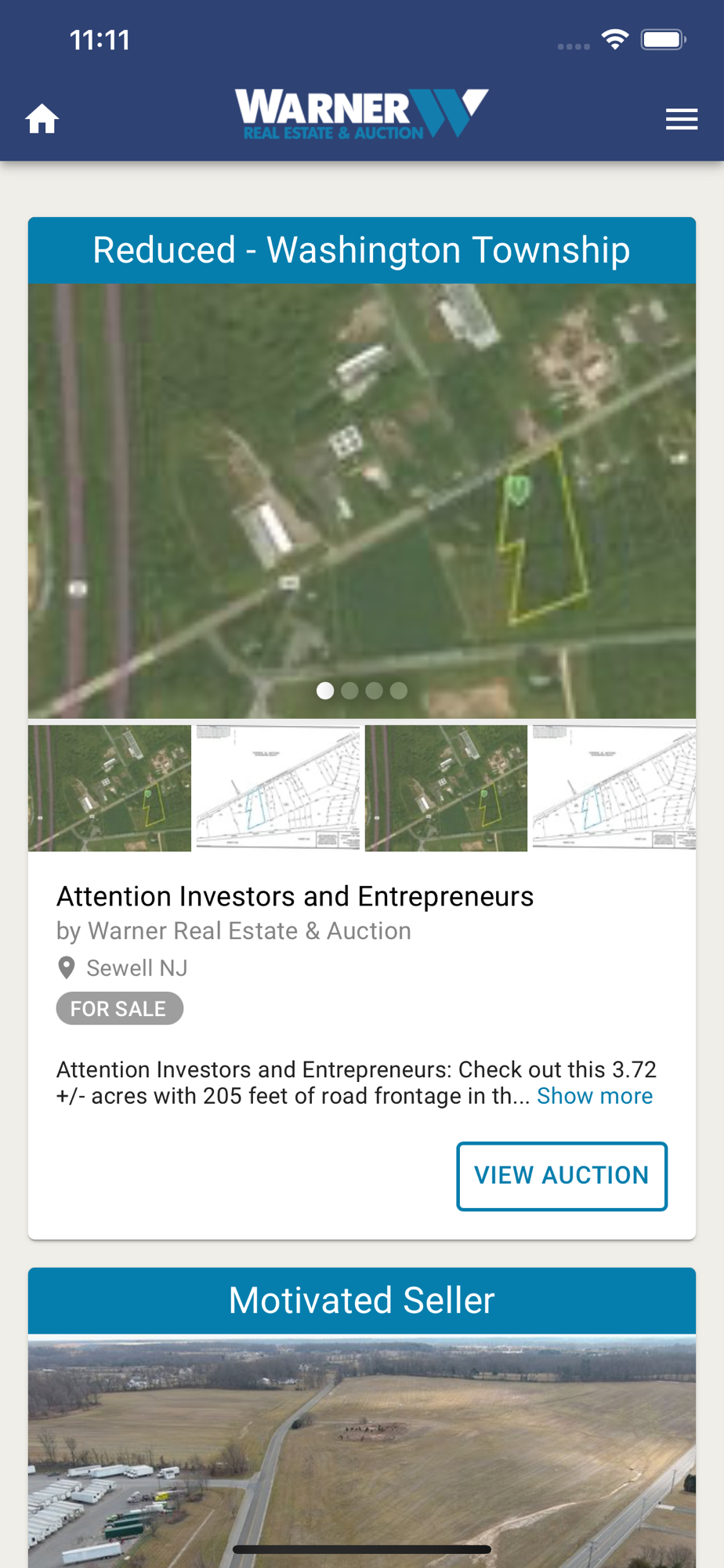Tap View Auction for Washington Township listing
The image size is (724, 1568).
click(562, 1175)
